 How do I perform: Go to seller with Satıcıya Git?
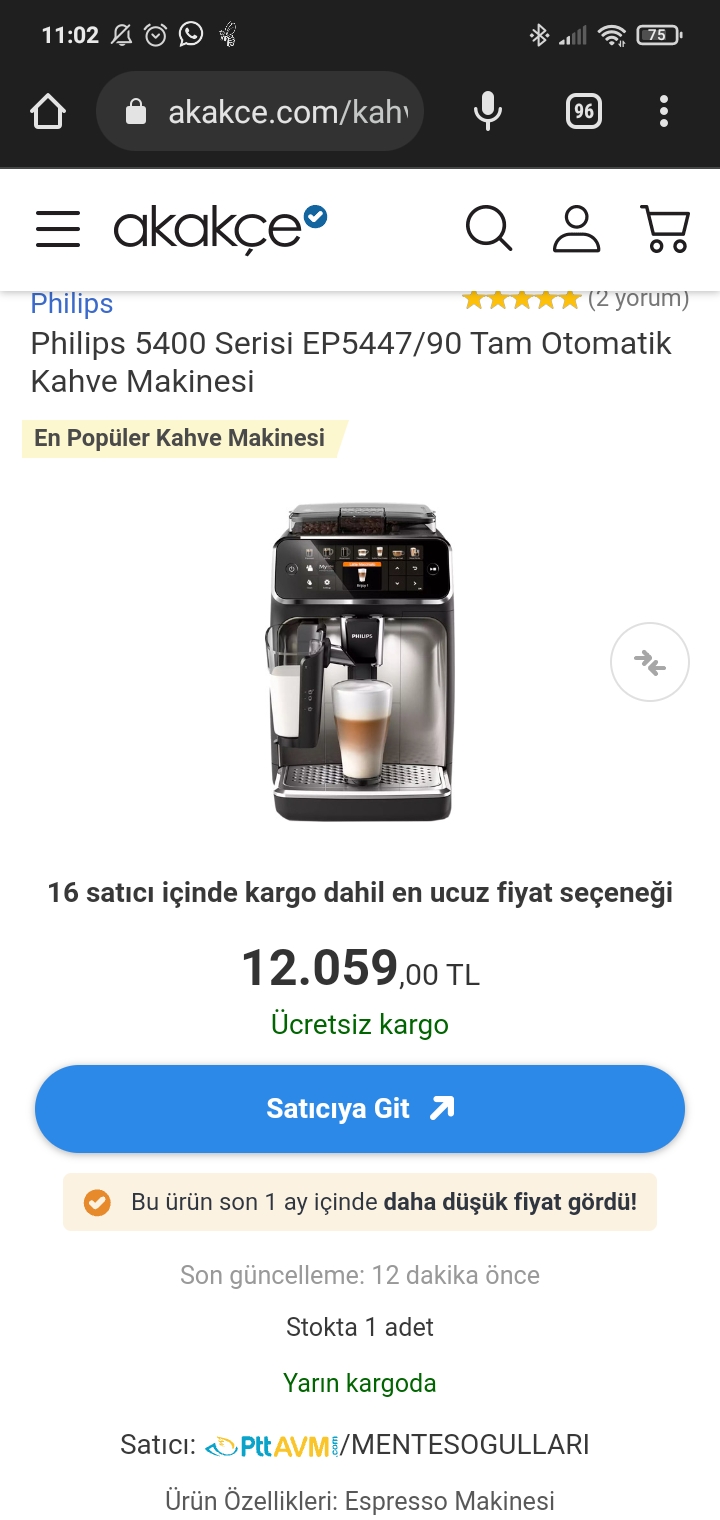(360, 1108)
